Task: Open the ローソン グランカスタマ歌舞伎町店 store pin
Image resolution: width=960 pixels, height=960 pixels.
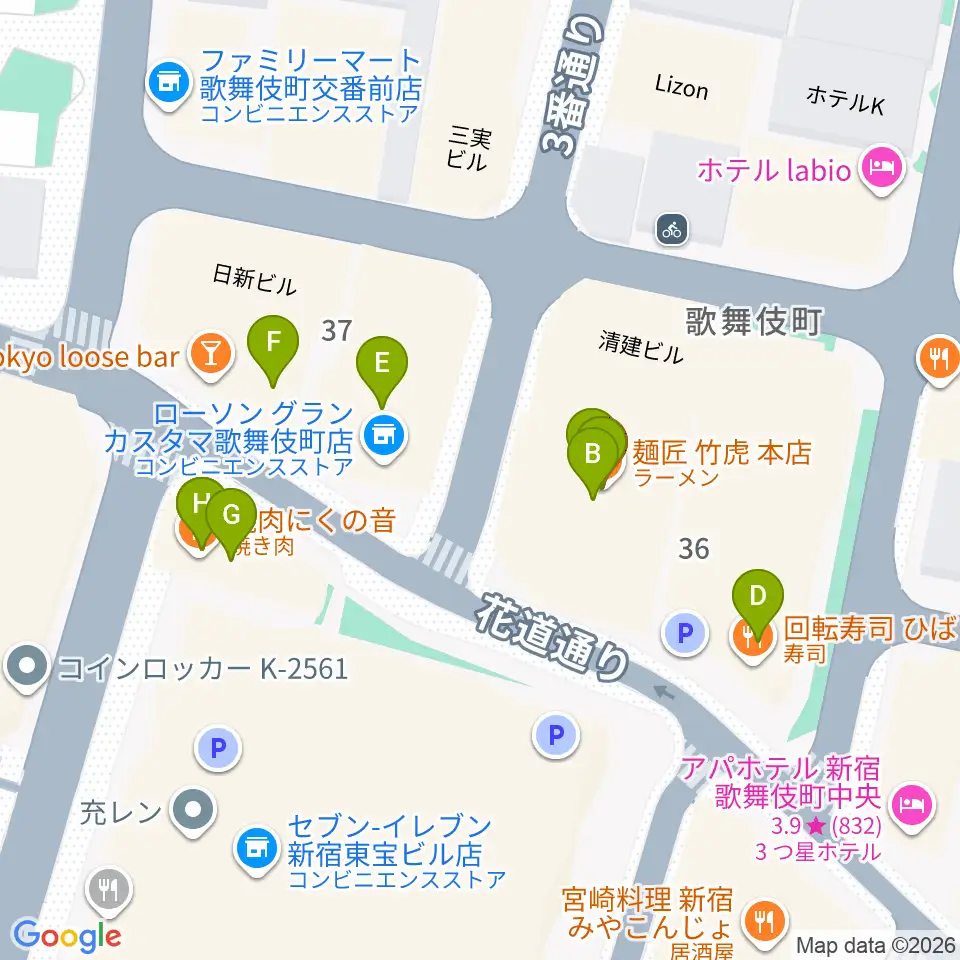Action: click(x=384, y=437)
